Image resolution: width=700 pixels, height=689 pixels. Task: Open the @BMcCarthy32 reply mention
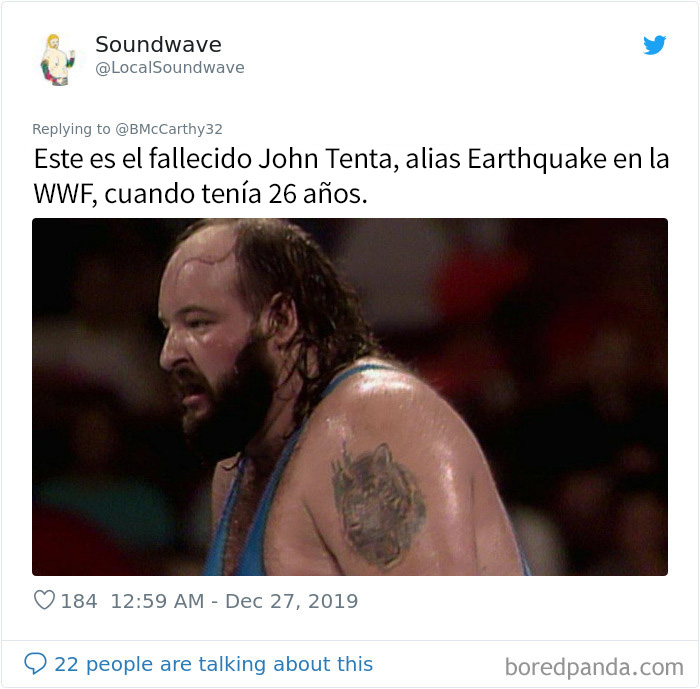pyautogui.click(x=169, y=128)
